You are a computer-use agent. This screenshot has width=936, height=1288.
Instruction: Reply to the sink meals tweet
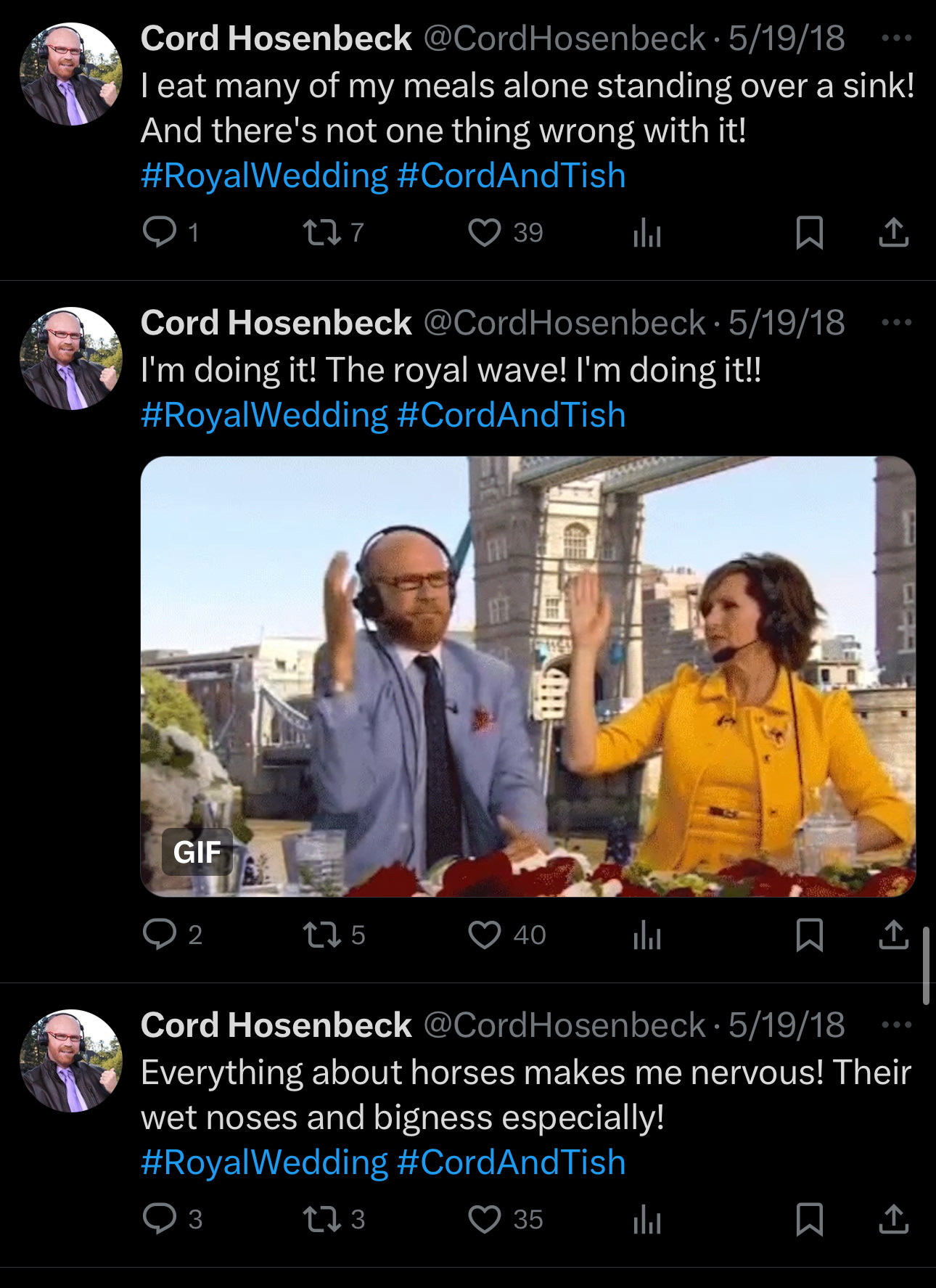[x=160, y=232]
